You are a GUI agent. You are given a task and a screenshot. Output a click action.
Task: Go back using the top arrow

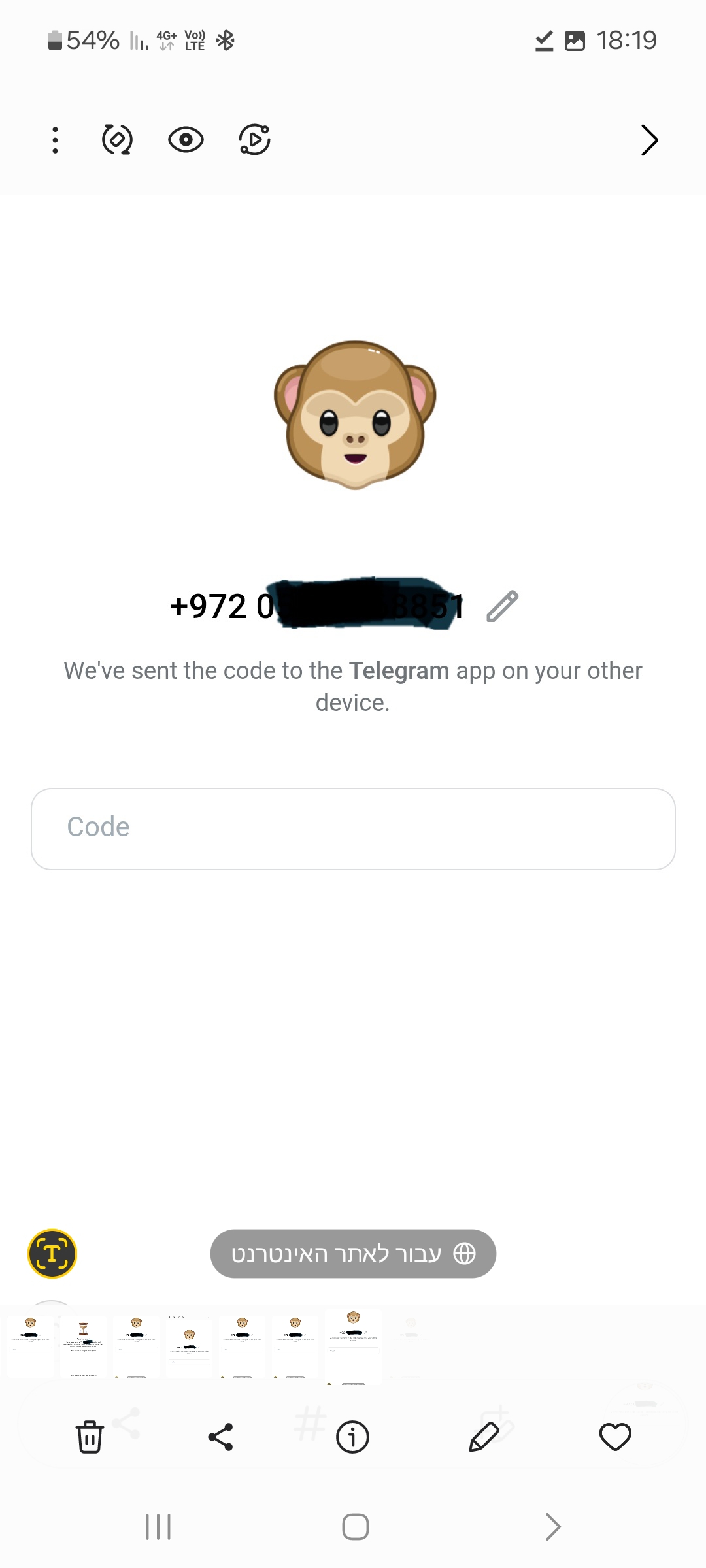(x=648, y=140)
